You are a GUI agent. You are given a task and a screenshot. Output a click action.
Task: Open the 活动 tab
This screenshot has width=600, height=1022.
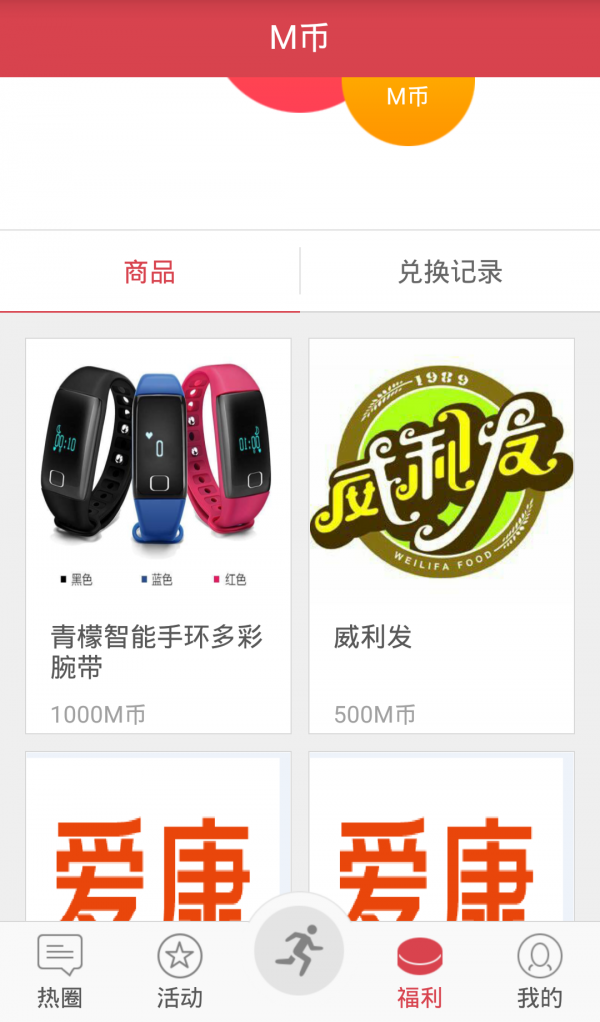[180, 971]
